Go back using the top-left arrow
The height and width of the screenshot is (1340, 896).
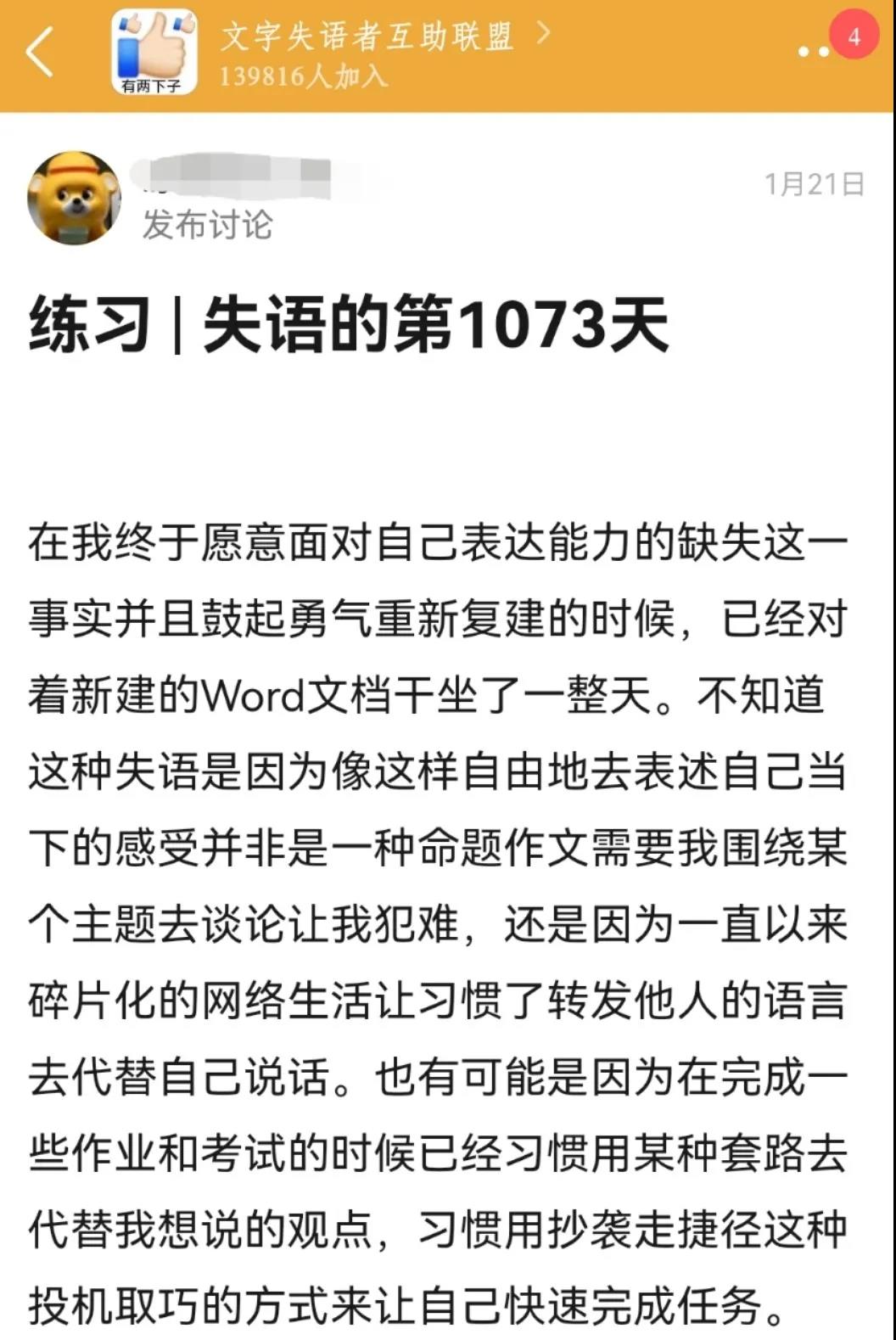tap(40, 53)
